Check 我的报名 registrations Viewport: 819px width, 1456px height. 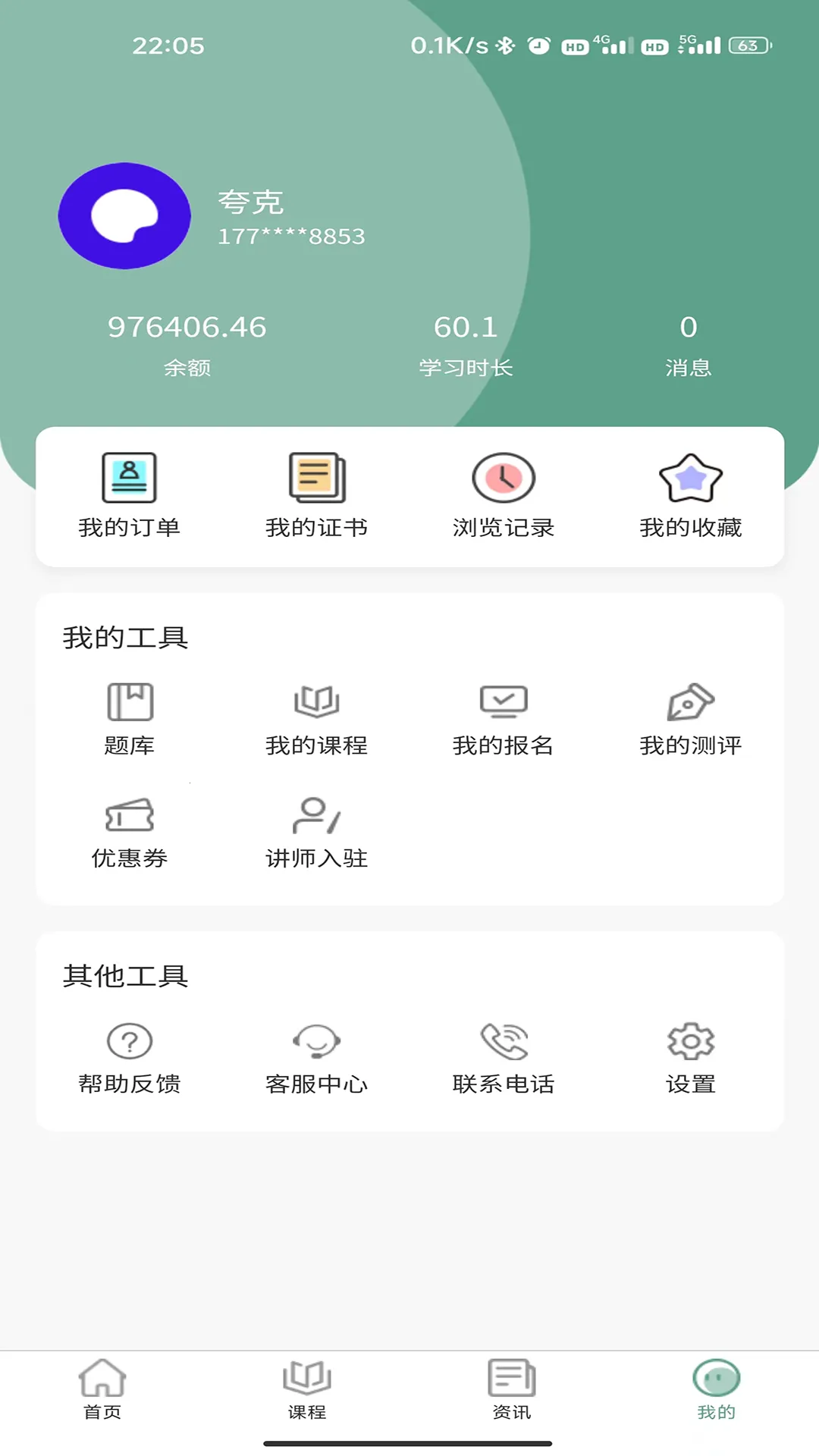tap(503, 717)
